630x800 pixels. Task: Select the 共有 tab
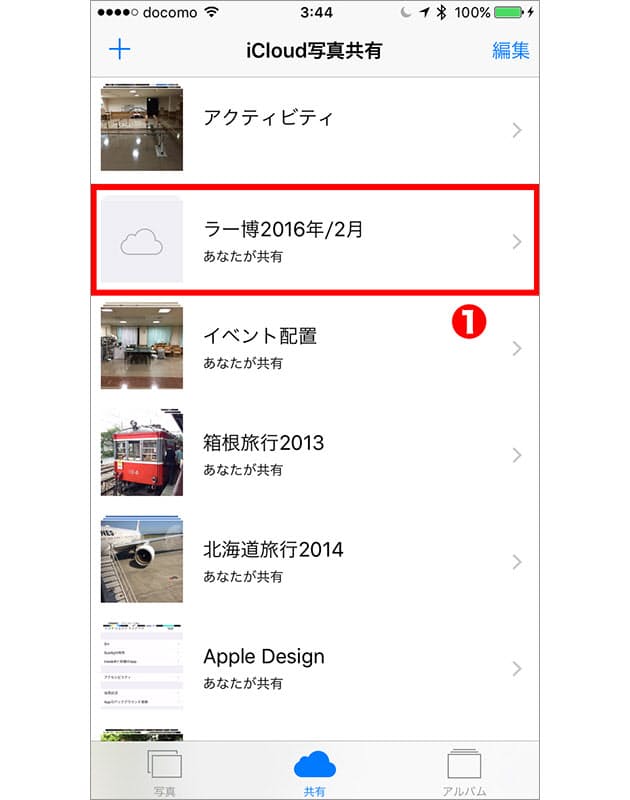[x=315, y=772]
